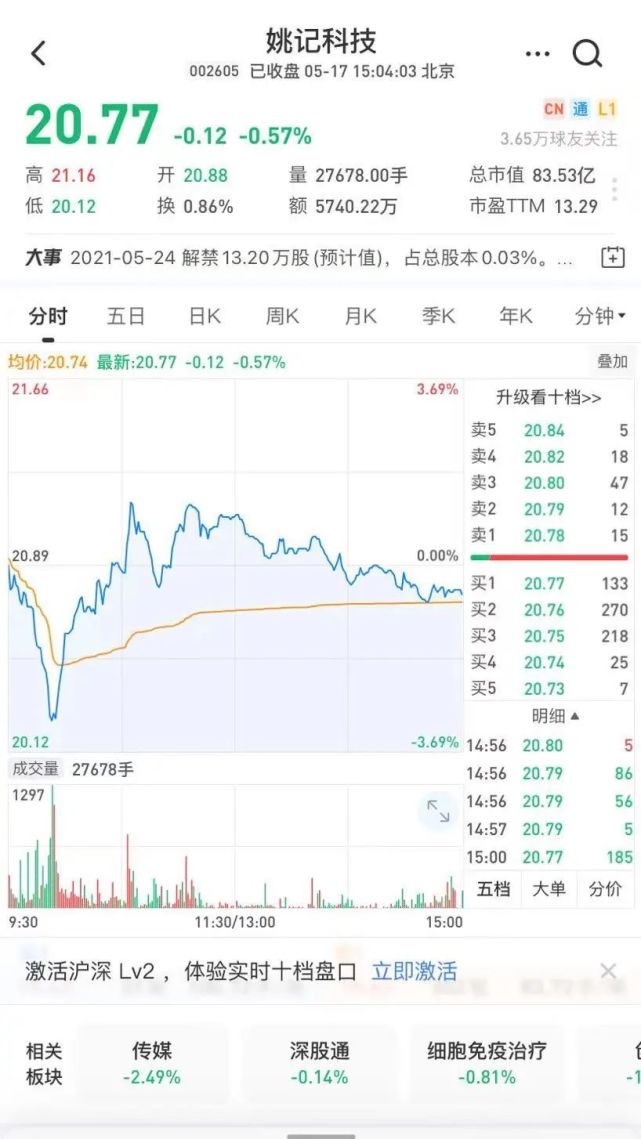Open 升级看十档 upgrade link

549,398
